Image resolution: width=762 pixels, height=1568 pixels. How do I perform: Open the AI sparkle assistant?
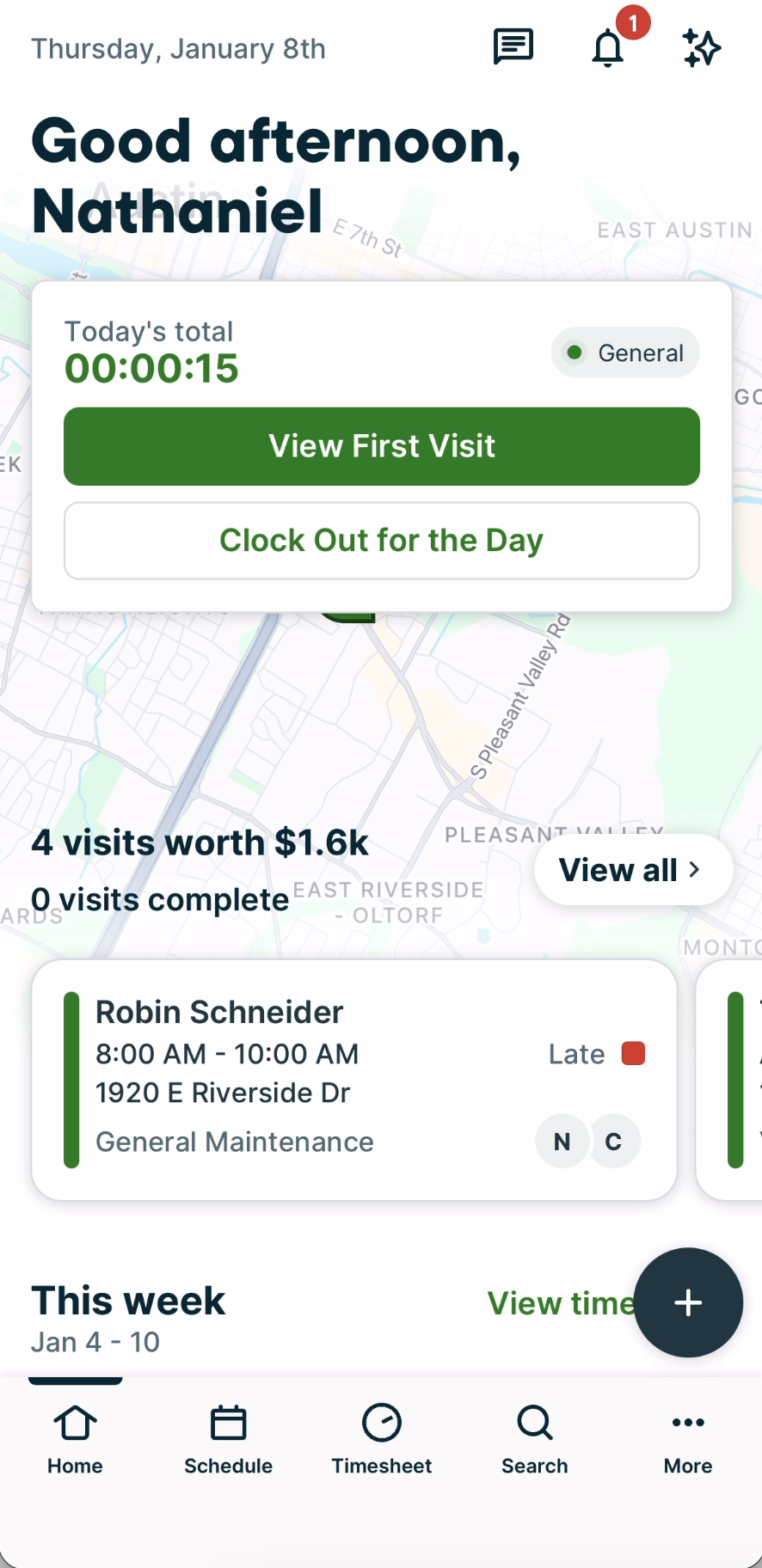701,47
